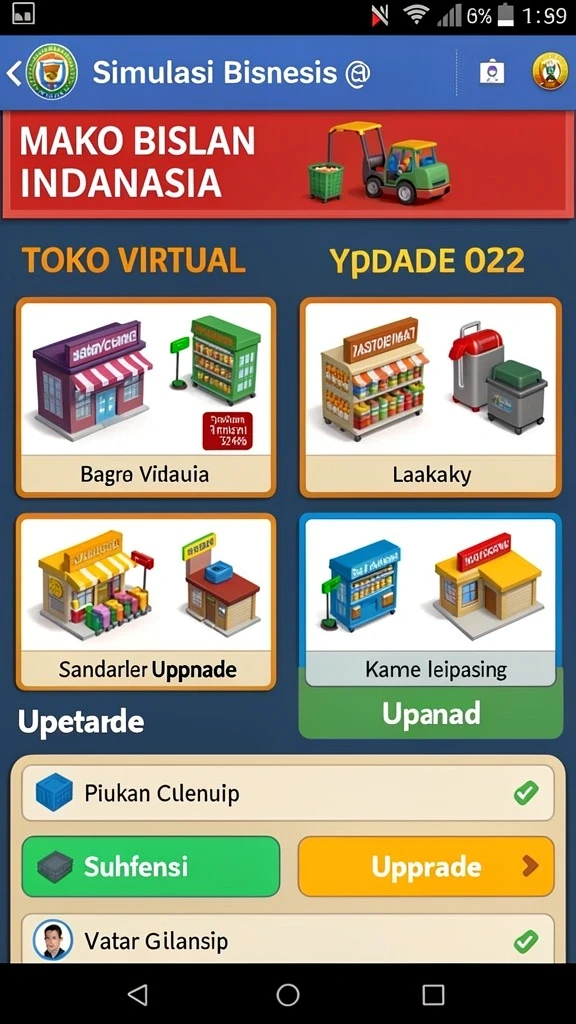Select the Kame leipasing card

click(430, 601)
